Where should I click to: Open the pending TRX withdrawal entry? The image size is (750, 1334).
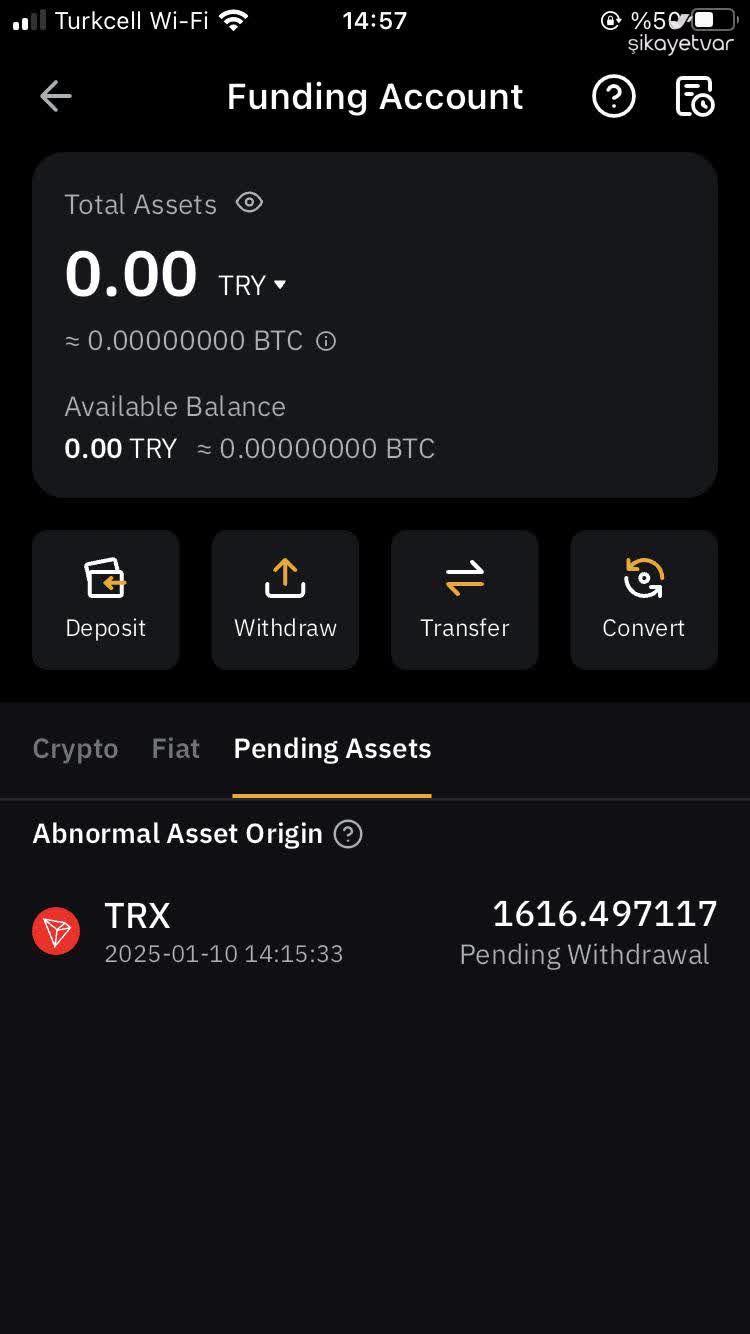click(375, 930)
